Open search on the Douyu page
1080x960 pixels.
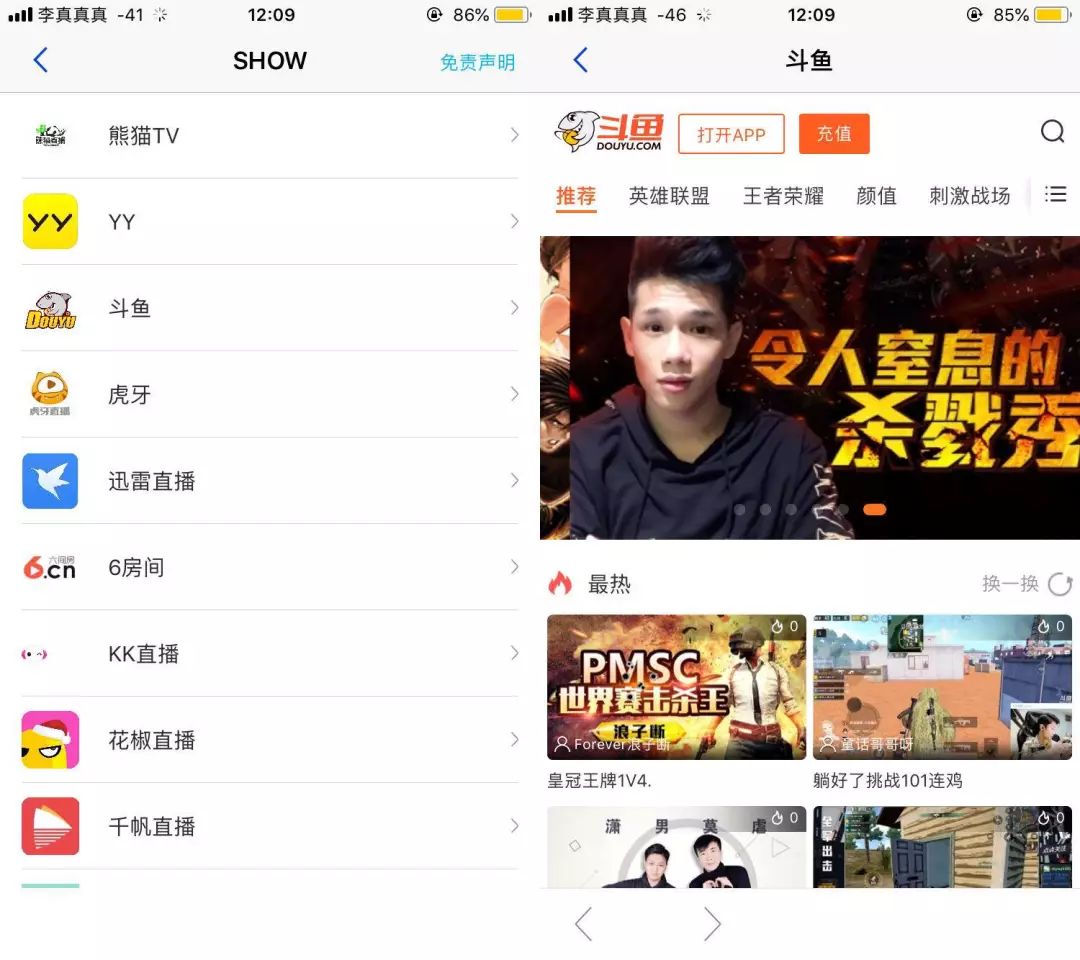[1052, 132]
